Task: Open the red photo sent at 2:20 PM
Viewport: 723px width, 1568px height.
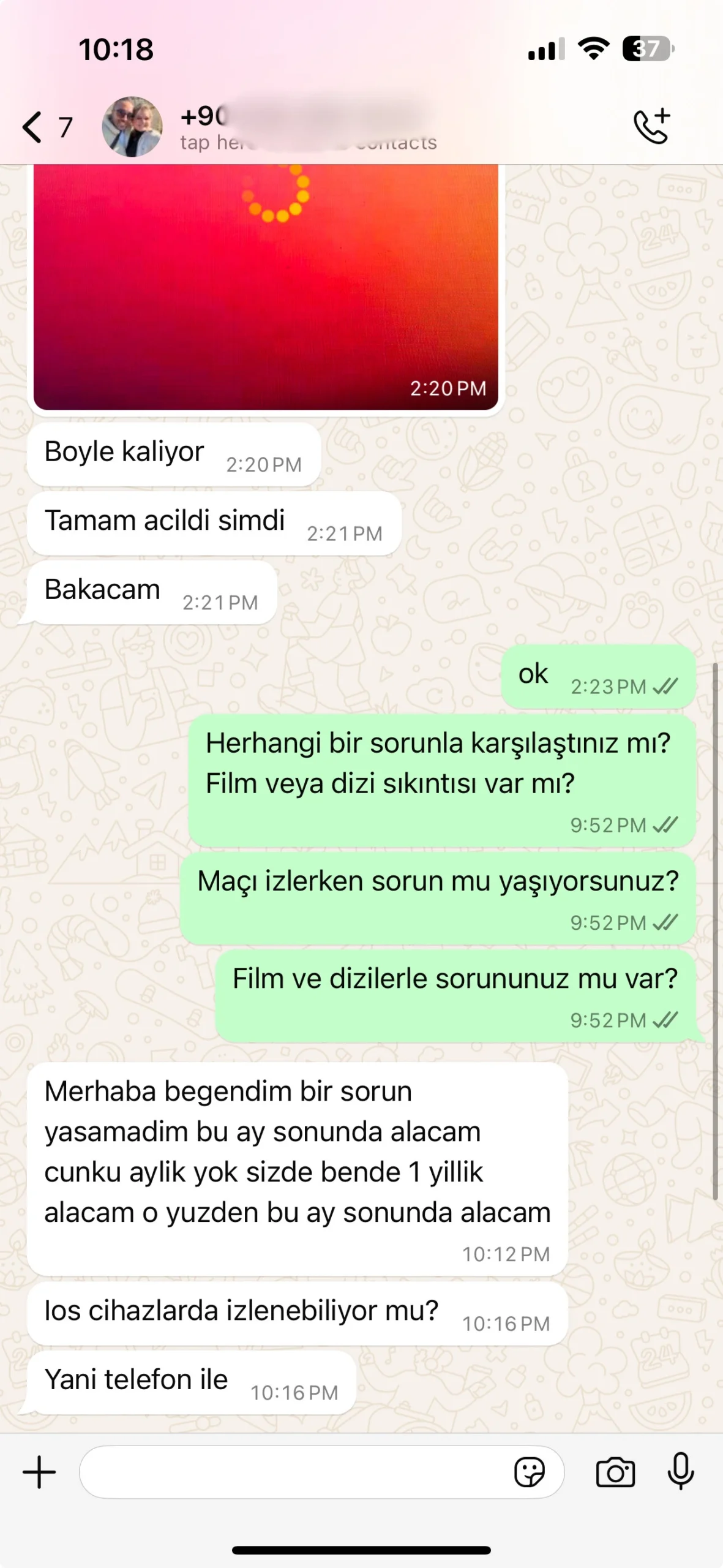Action: pyautogui.click(x=265, y=288)
